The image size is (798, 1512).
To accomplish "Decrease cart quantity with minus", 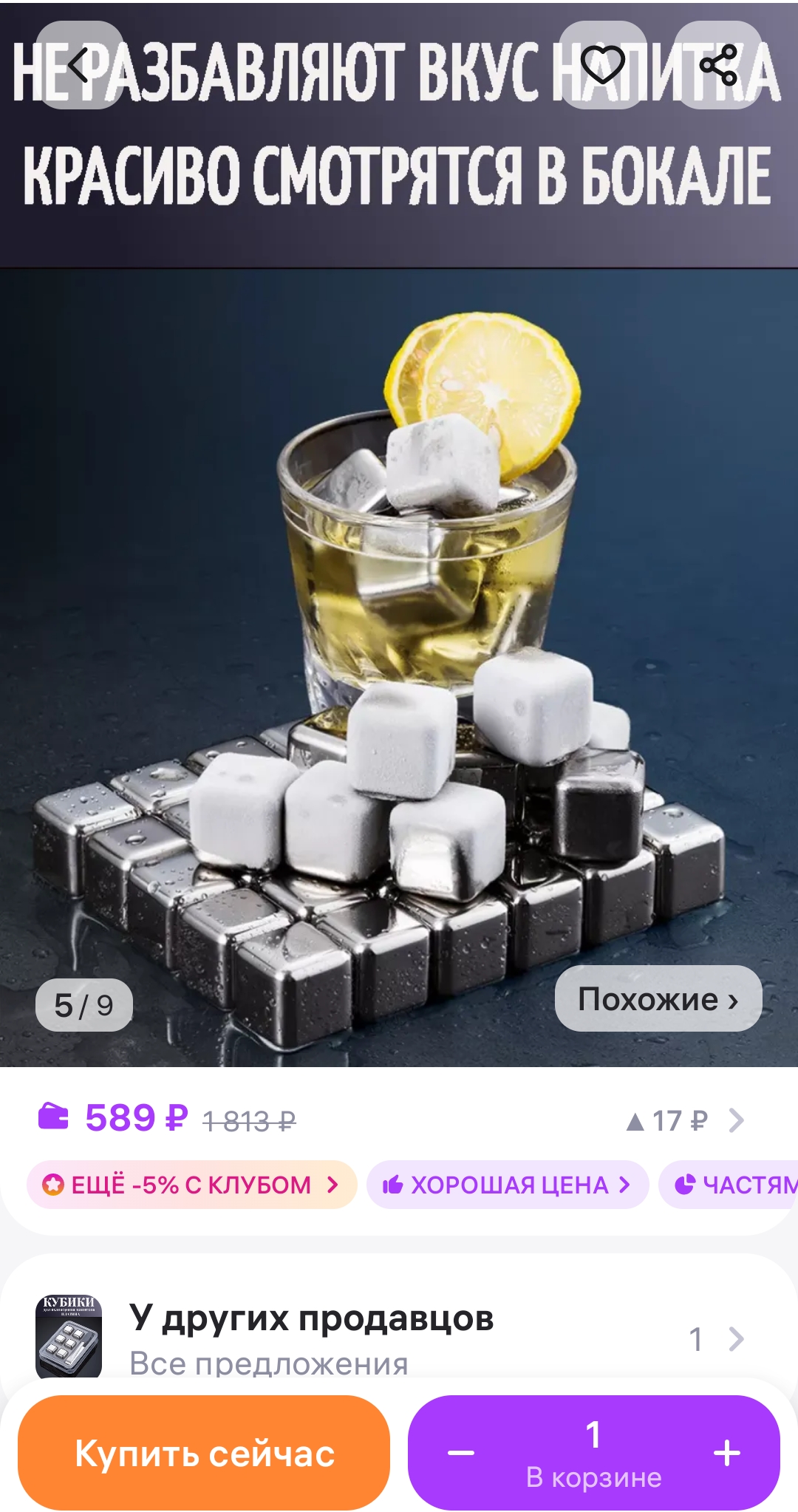I will pos(461,1453).
